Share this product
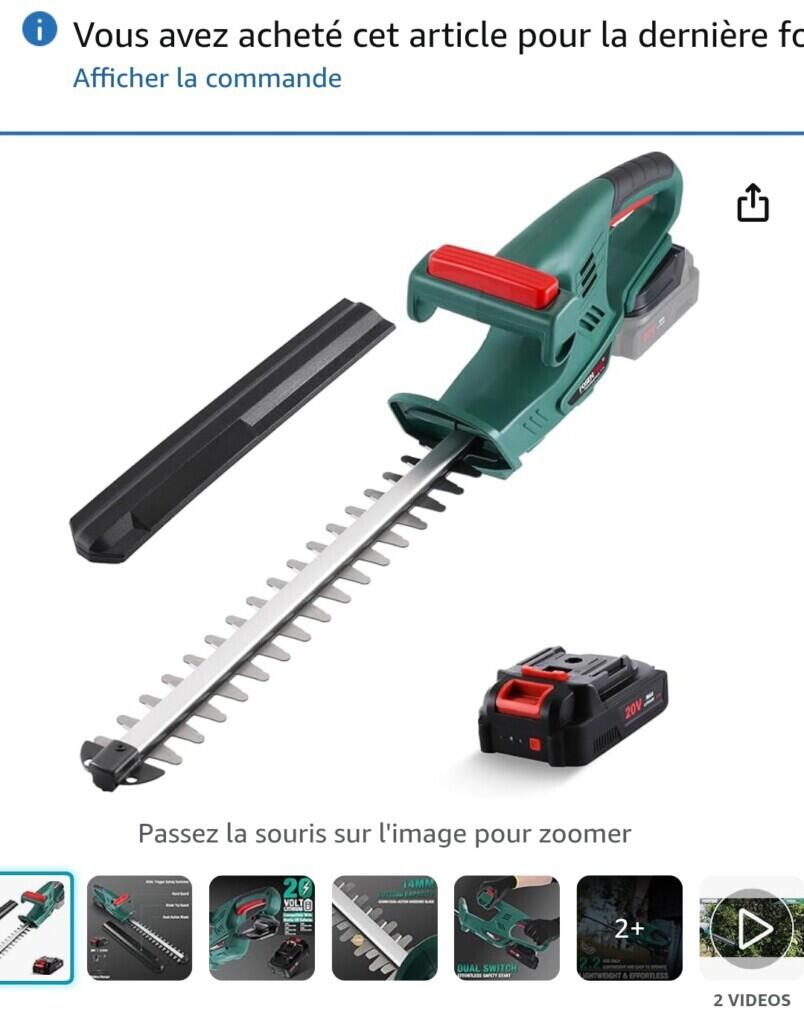 753,203
